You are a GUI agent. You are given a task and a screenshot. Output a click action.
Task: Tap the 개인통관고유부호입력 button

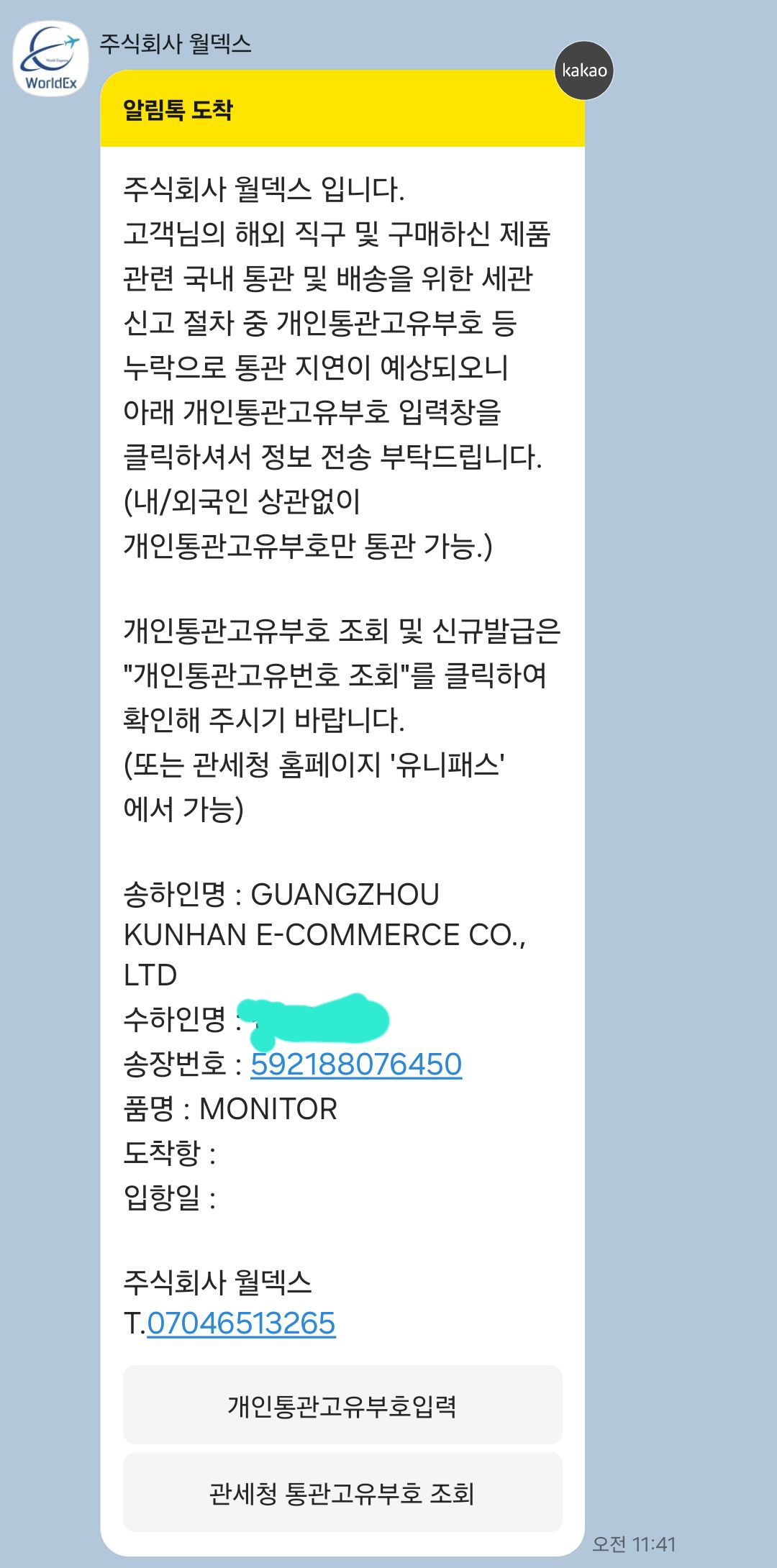click(342, 1405)
